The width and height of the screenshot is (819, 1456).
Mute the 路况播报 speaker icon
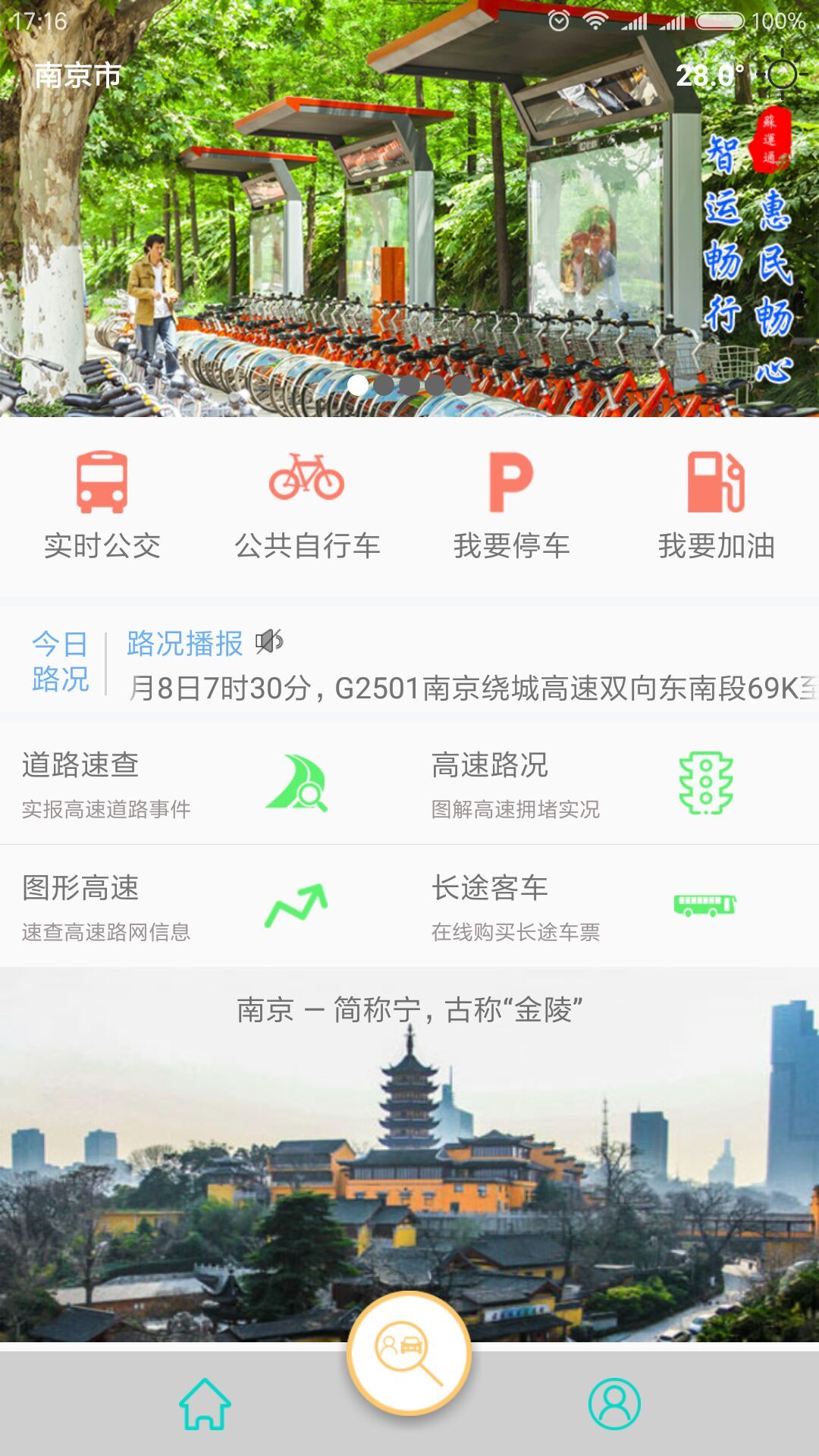pyautogui.click(x=268, y=642)
